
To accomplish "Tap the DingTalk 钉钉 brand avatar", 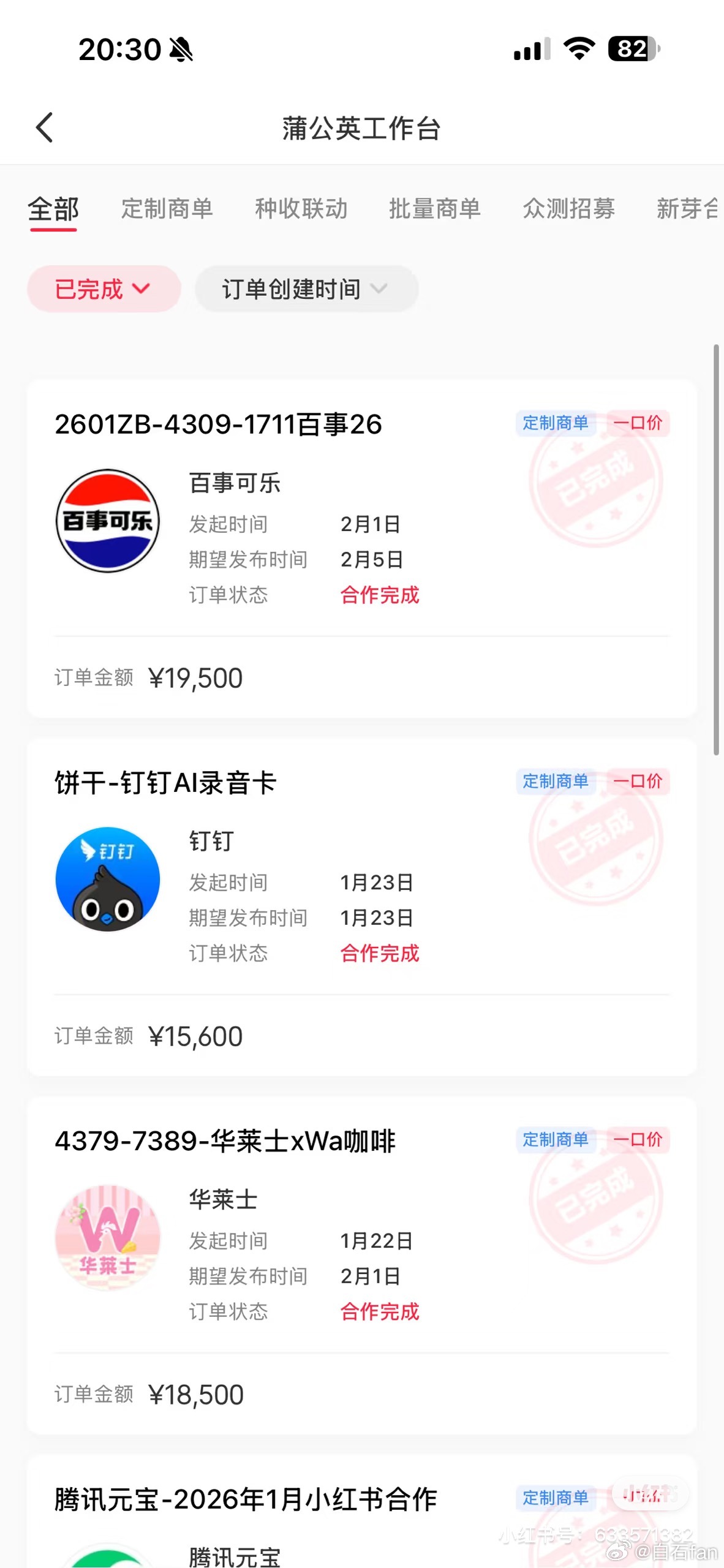I will (108, 880).
